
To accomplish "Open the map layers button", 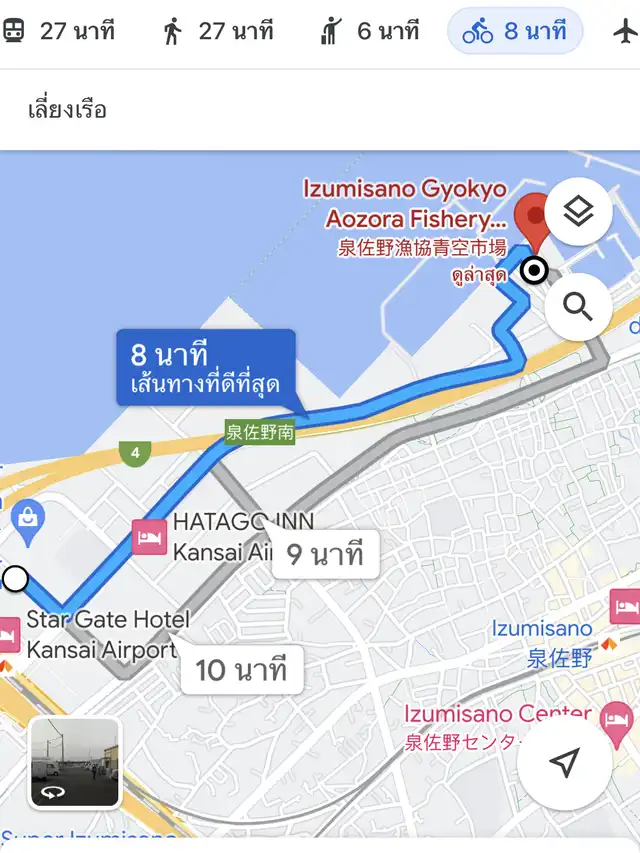I will click(578, 212).
